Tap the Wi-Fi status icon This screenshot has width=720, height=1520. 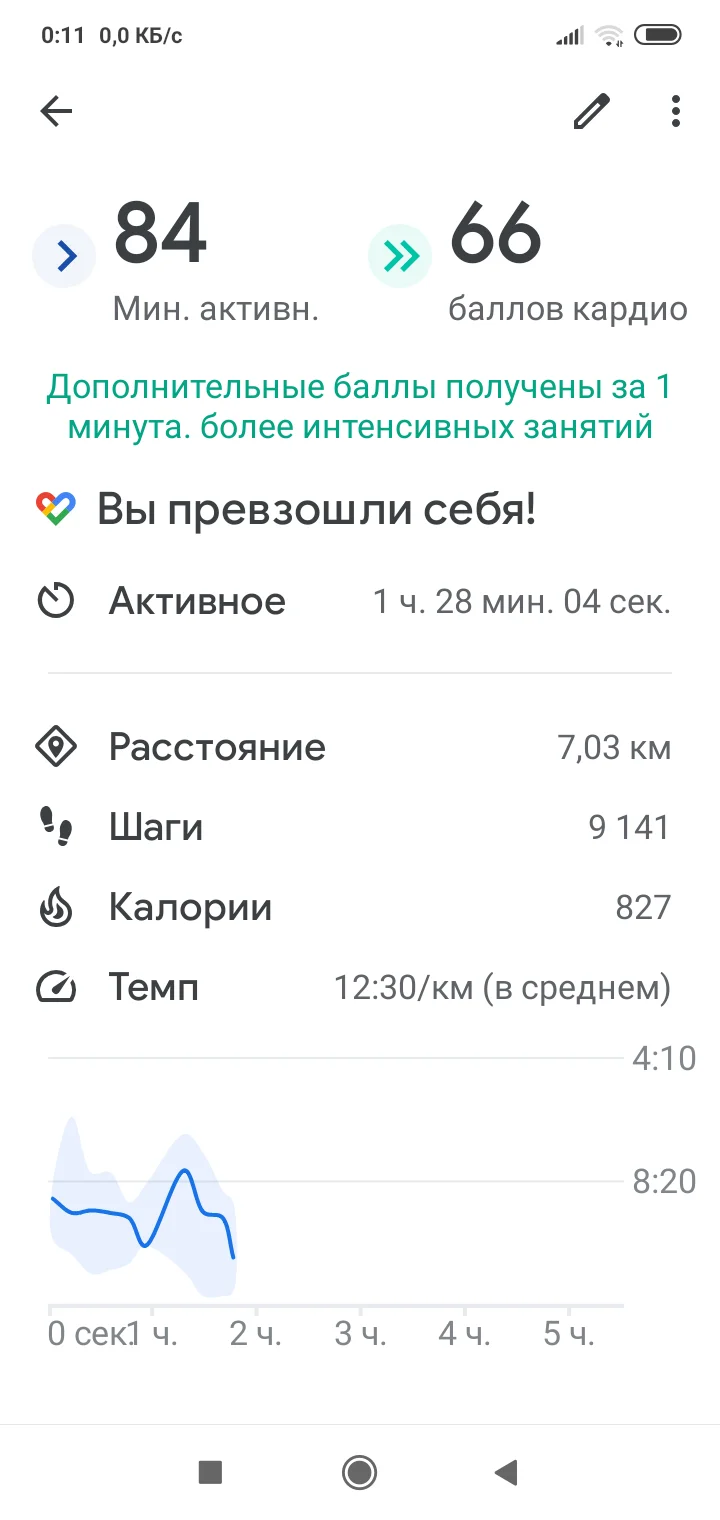point(610,35)
